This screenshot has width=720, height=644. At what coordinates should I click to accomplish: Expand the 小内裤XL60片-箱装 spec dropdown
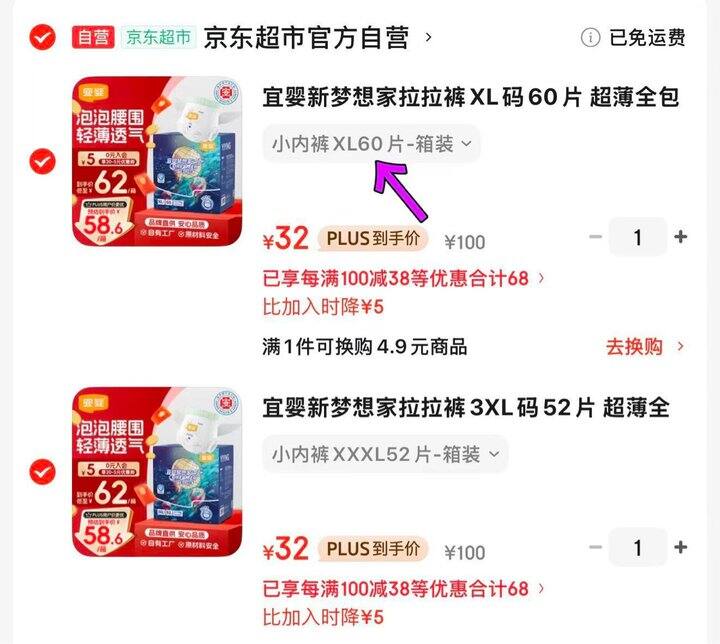pyautogui.click(x=371, y=144)
